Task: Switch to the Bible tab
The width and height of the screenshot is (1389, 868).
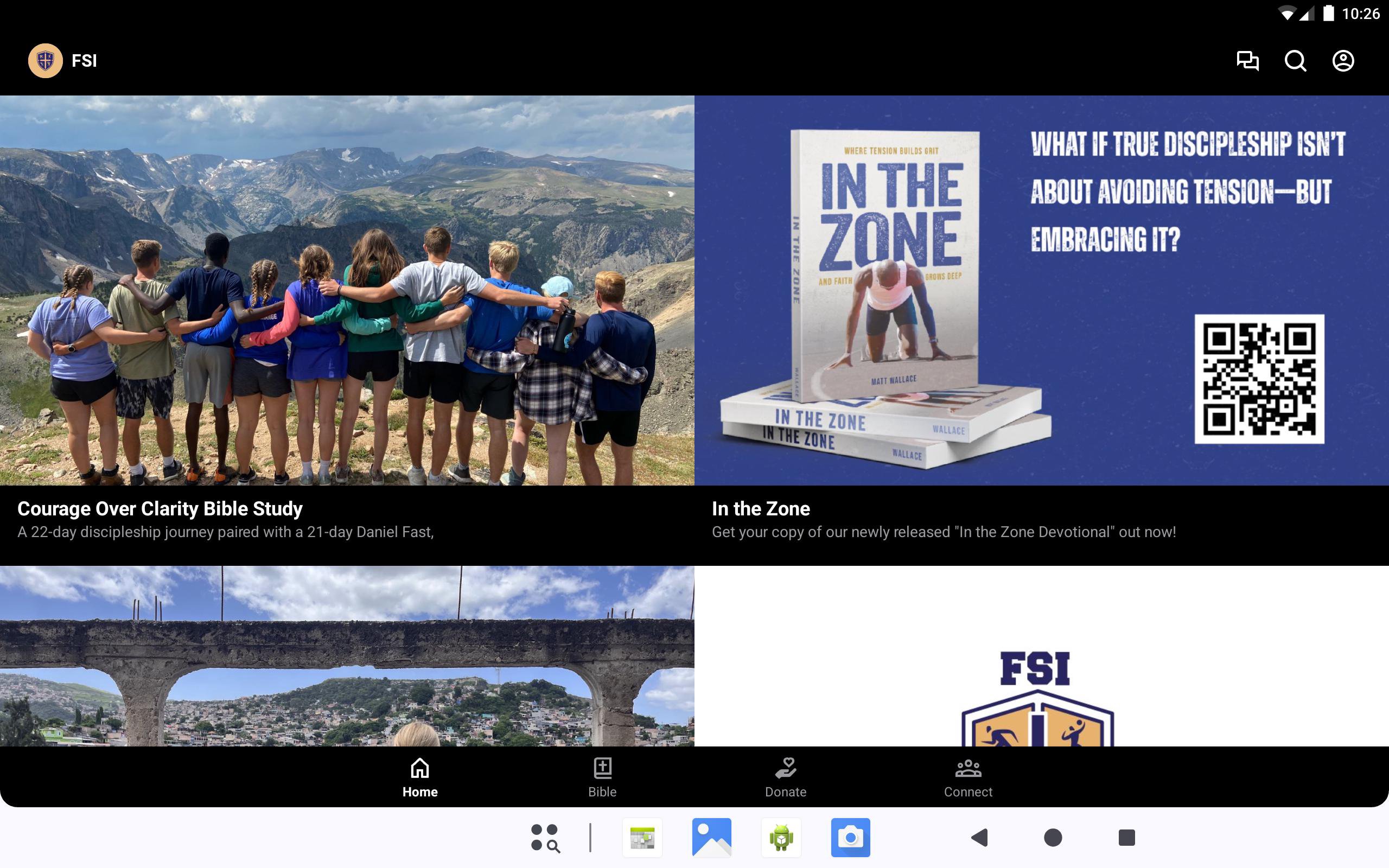Action: pyautogui.click(x=602, y=777)
